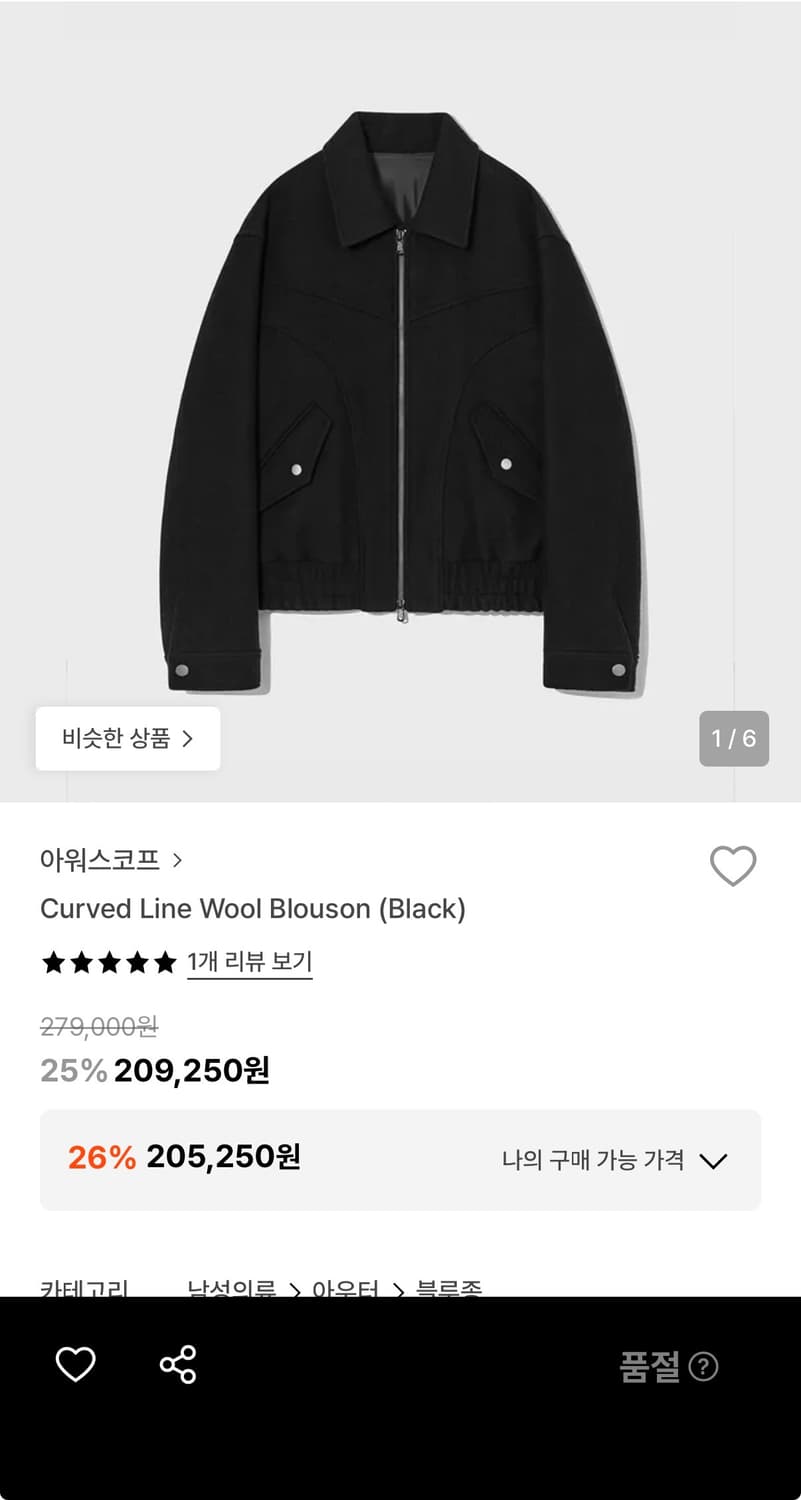Tap the heart icon in the bottom bar

click(x=75, y=1363)
